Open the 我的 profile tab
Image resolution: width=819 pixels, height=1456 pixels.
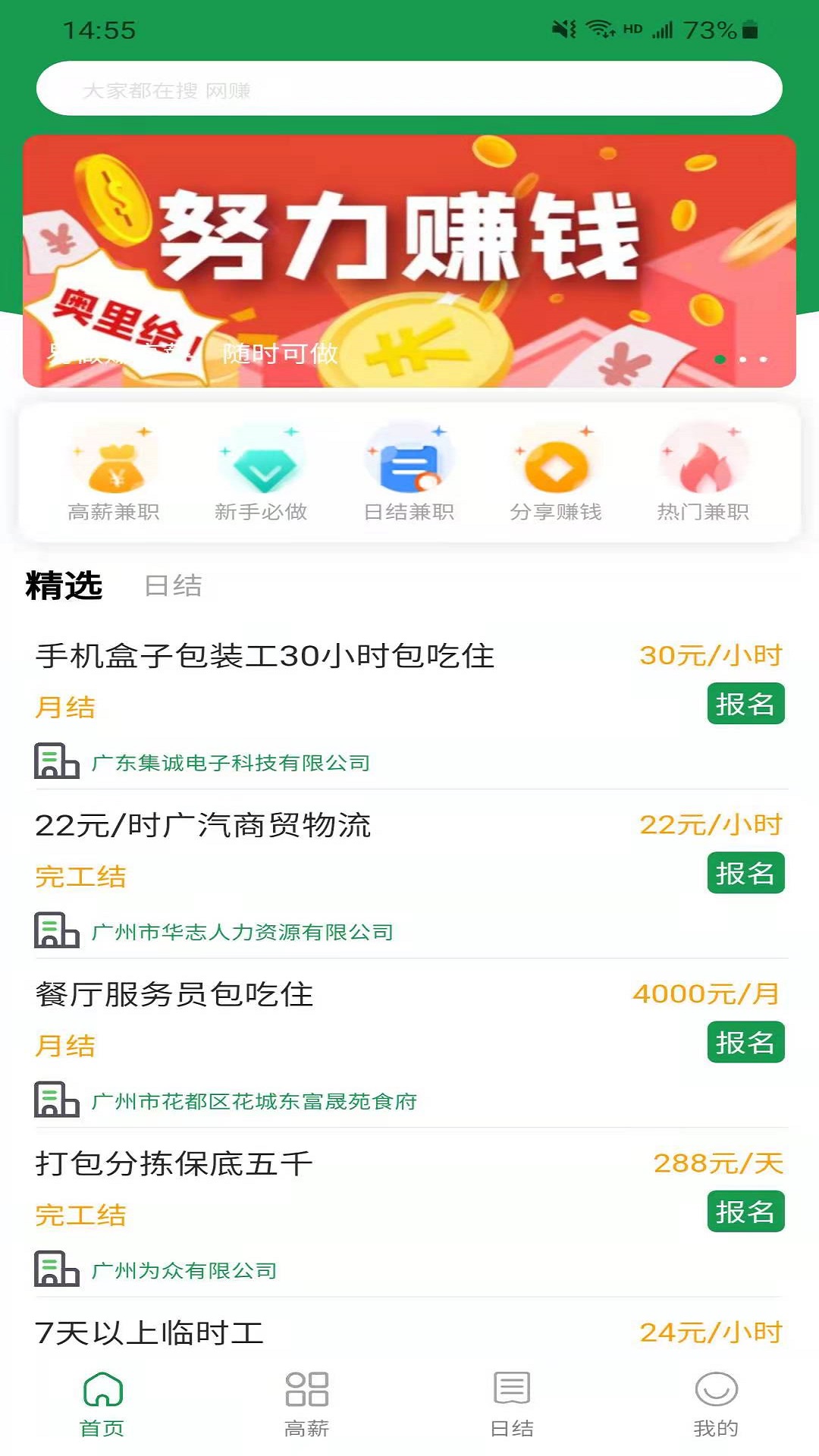tap(716, 1404)
